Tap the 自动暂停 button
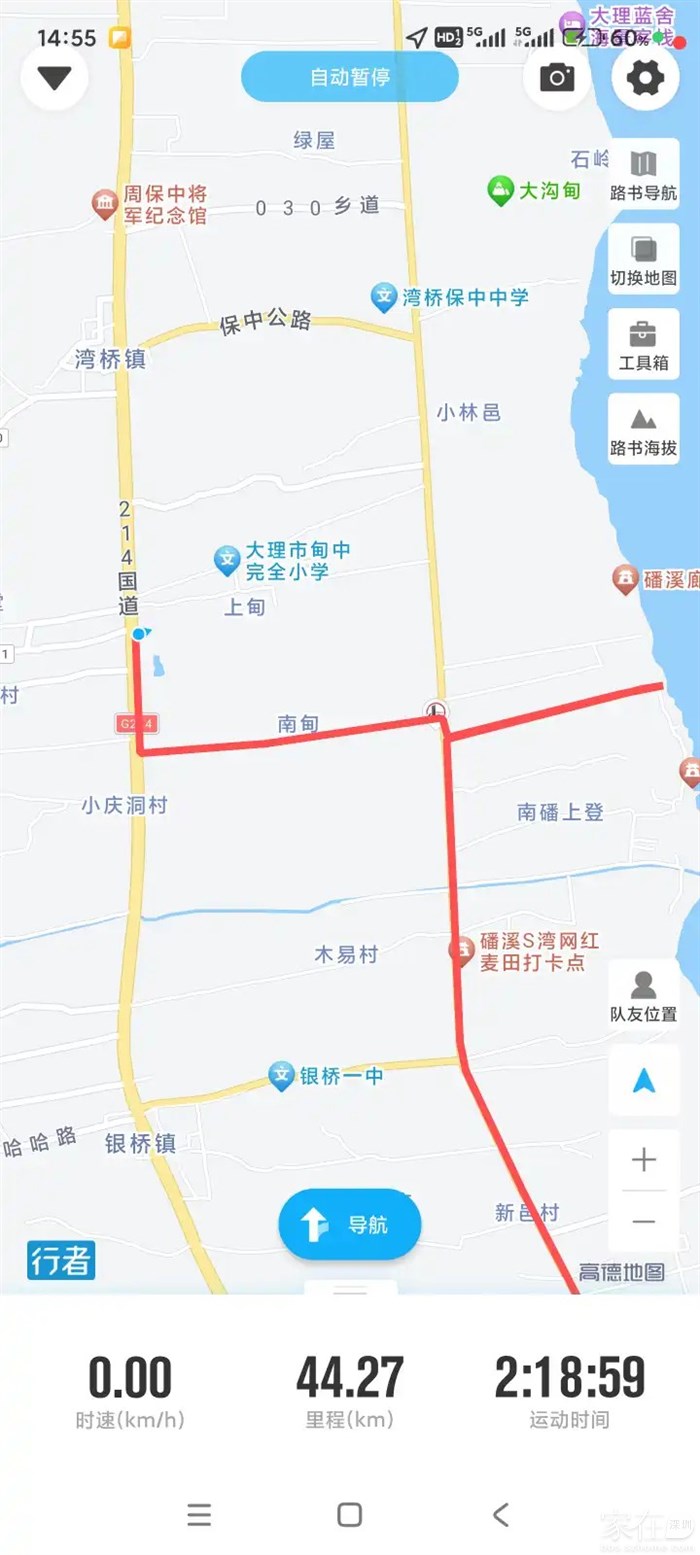The height and width of the screenshot is (1555, 700). [x=349, y=77]
